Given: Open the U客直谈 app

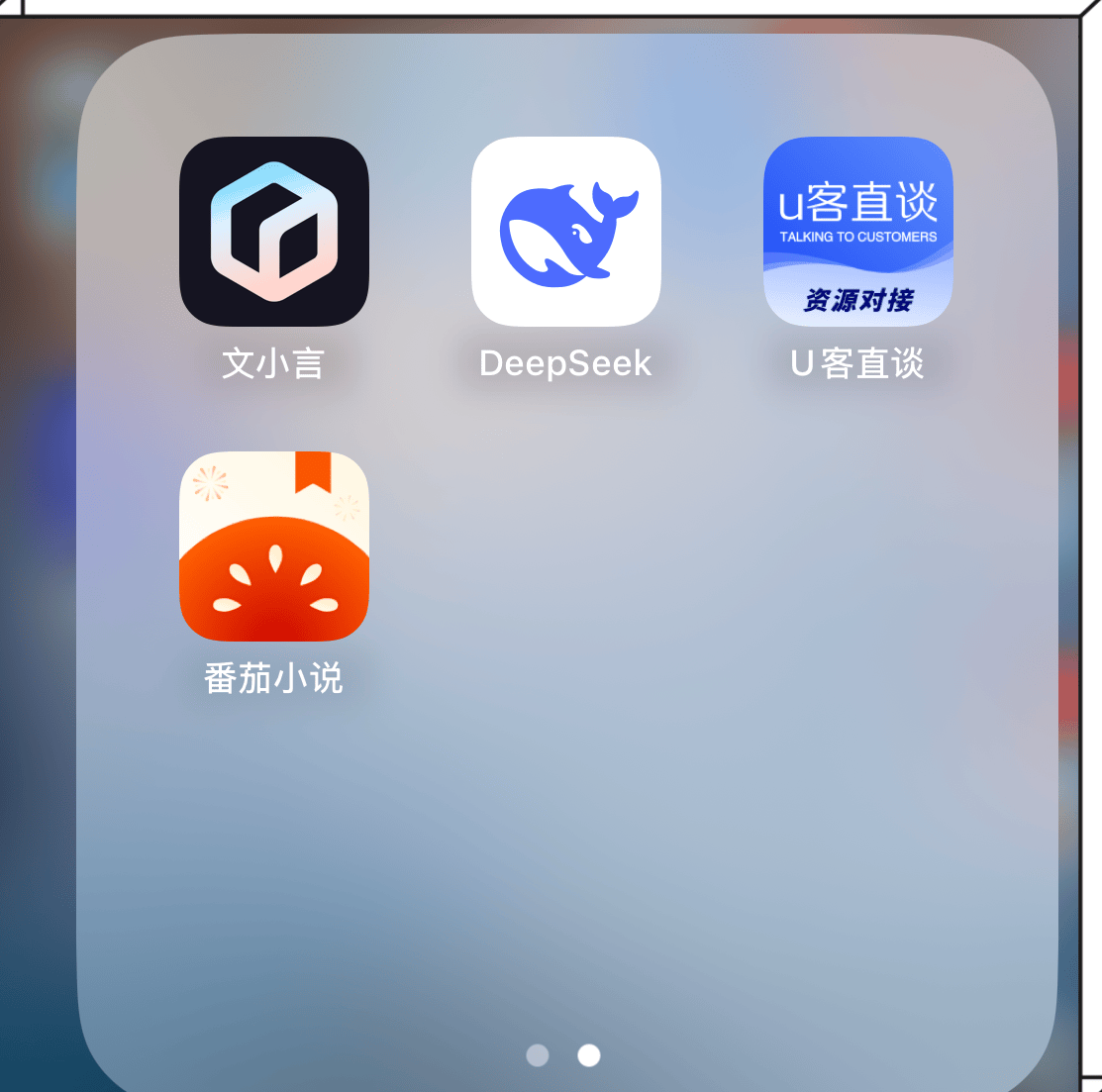Looking at the screenshot, I should tap(857, 232).
